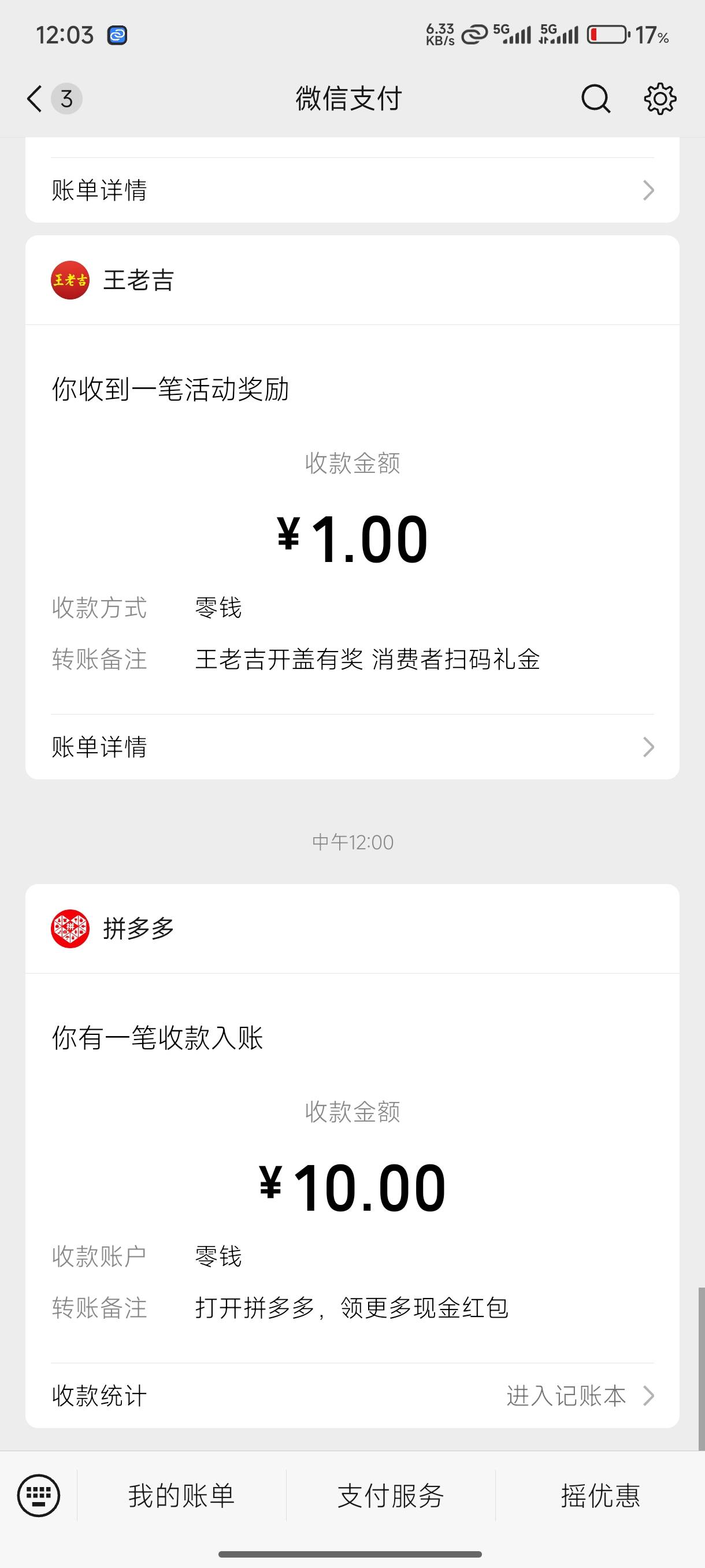Go back using the top-left arrow
This screenshot has height=1568, width=705.
coord(35,99)
